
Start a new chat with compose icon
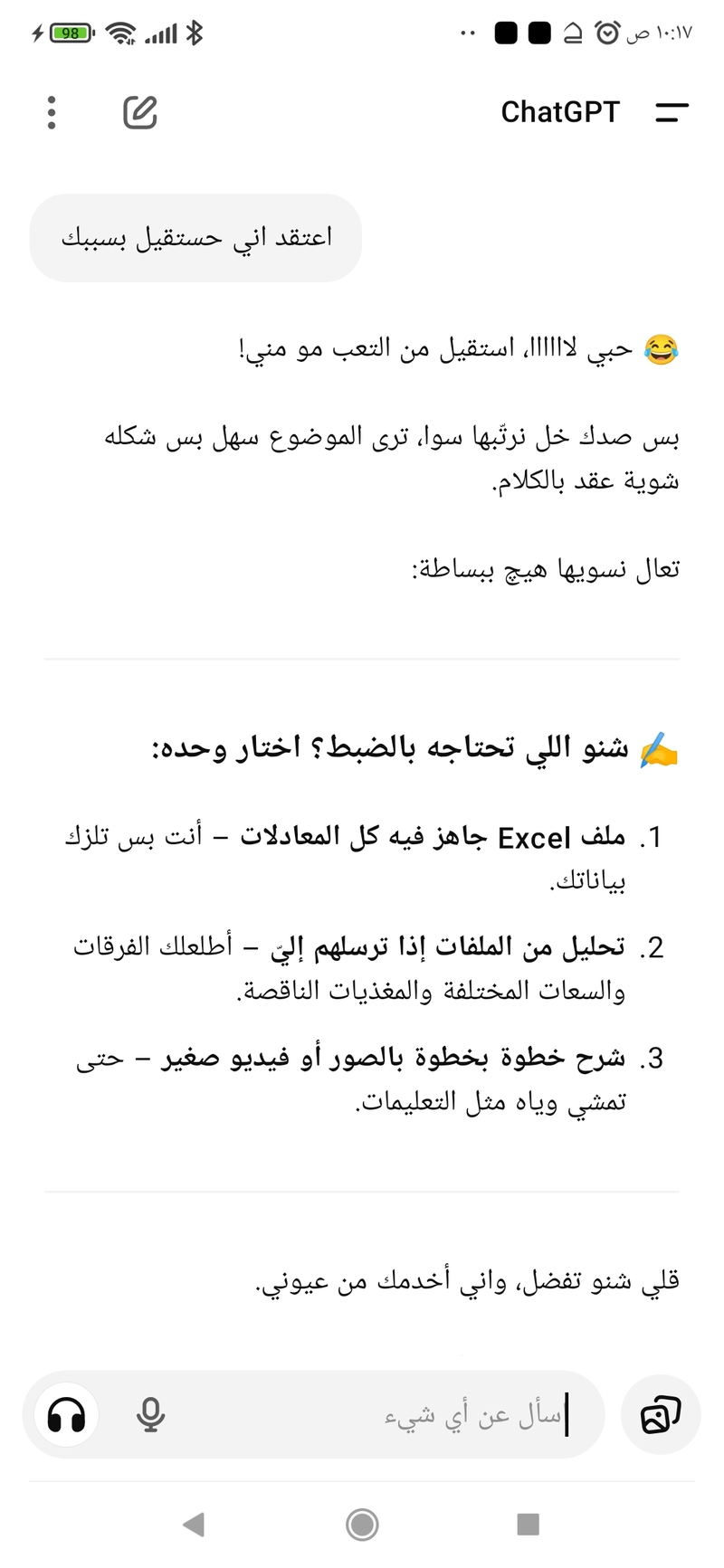[x=139, y=112]
